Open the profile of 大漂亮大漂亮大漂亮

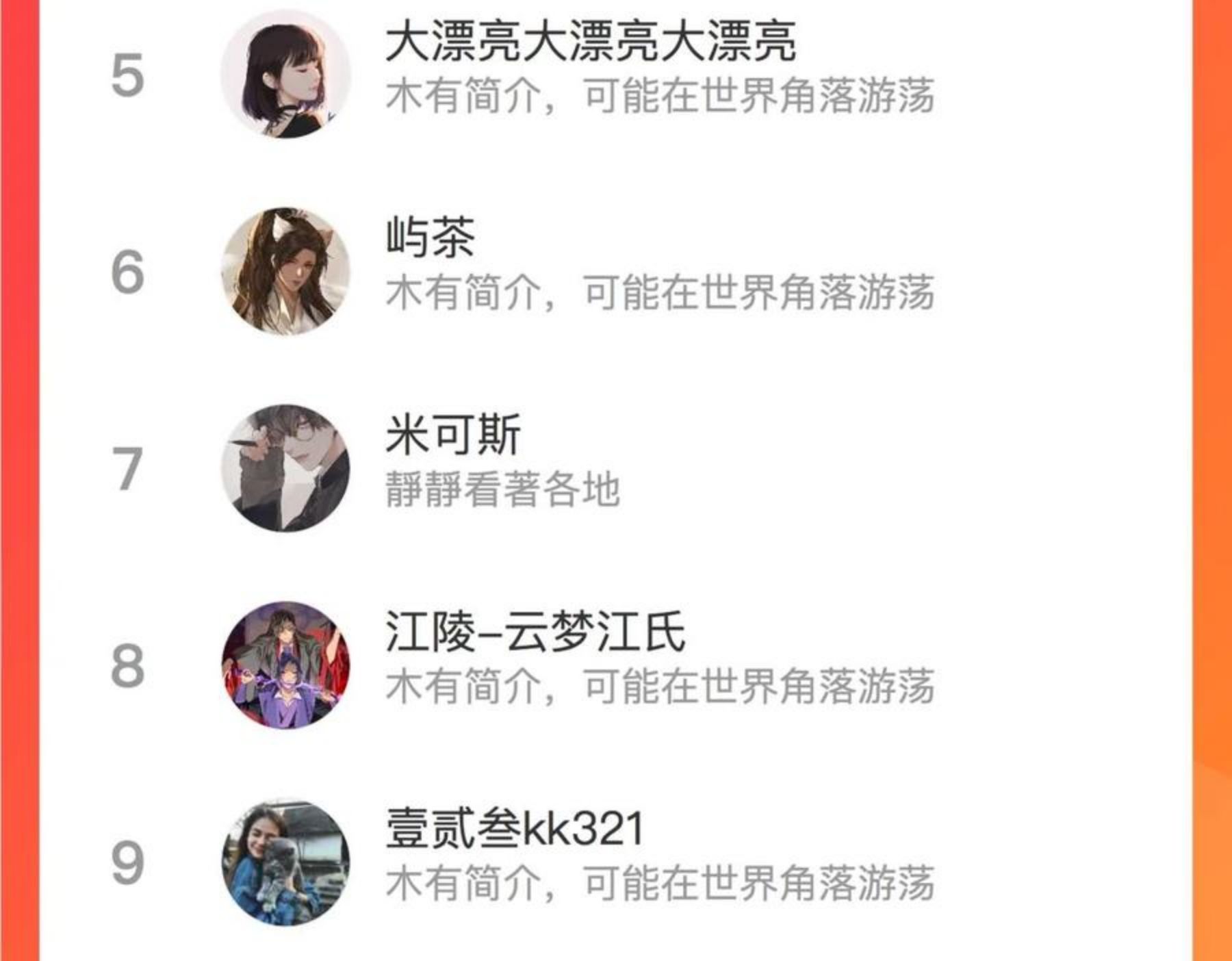[x=590, y=42]
